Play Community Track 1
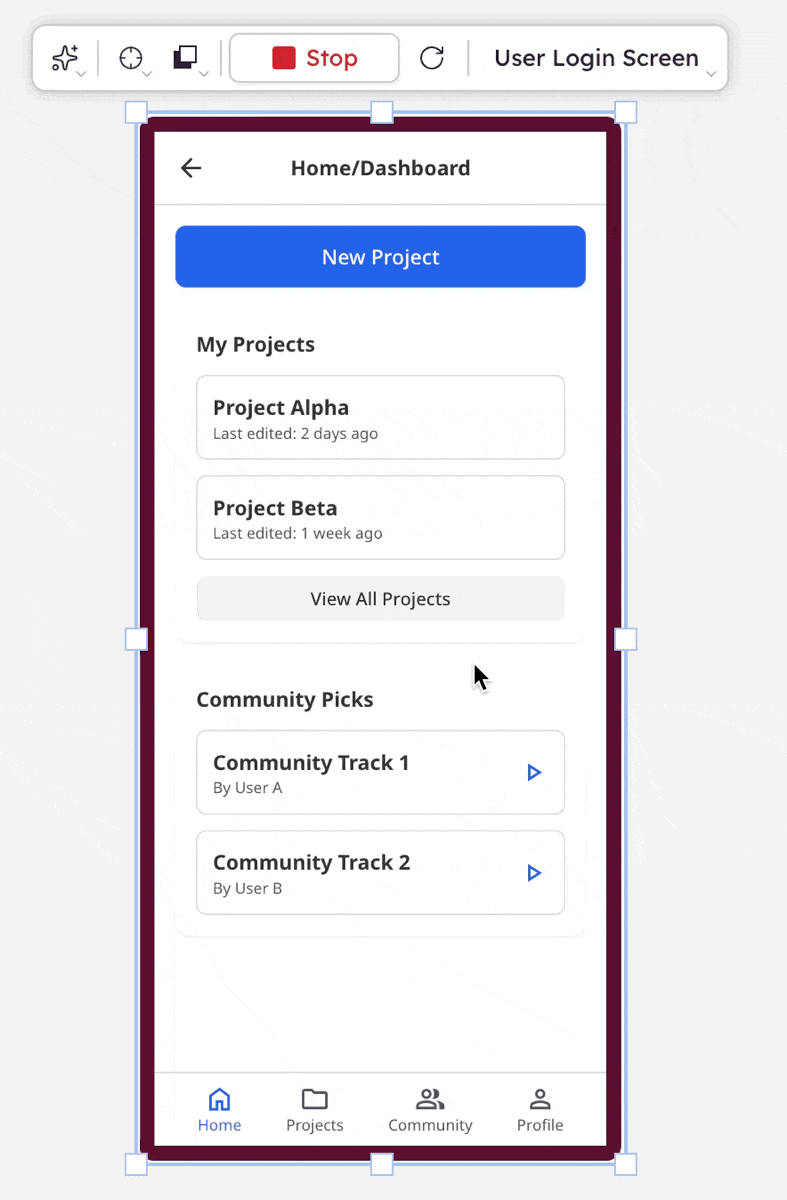This screenshot has width=787, height=1200. coord(534,773)
